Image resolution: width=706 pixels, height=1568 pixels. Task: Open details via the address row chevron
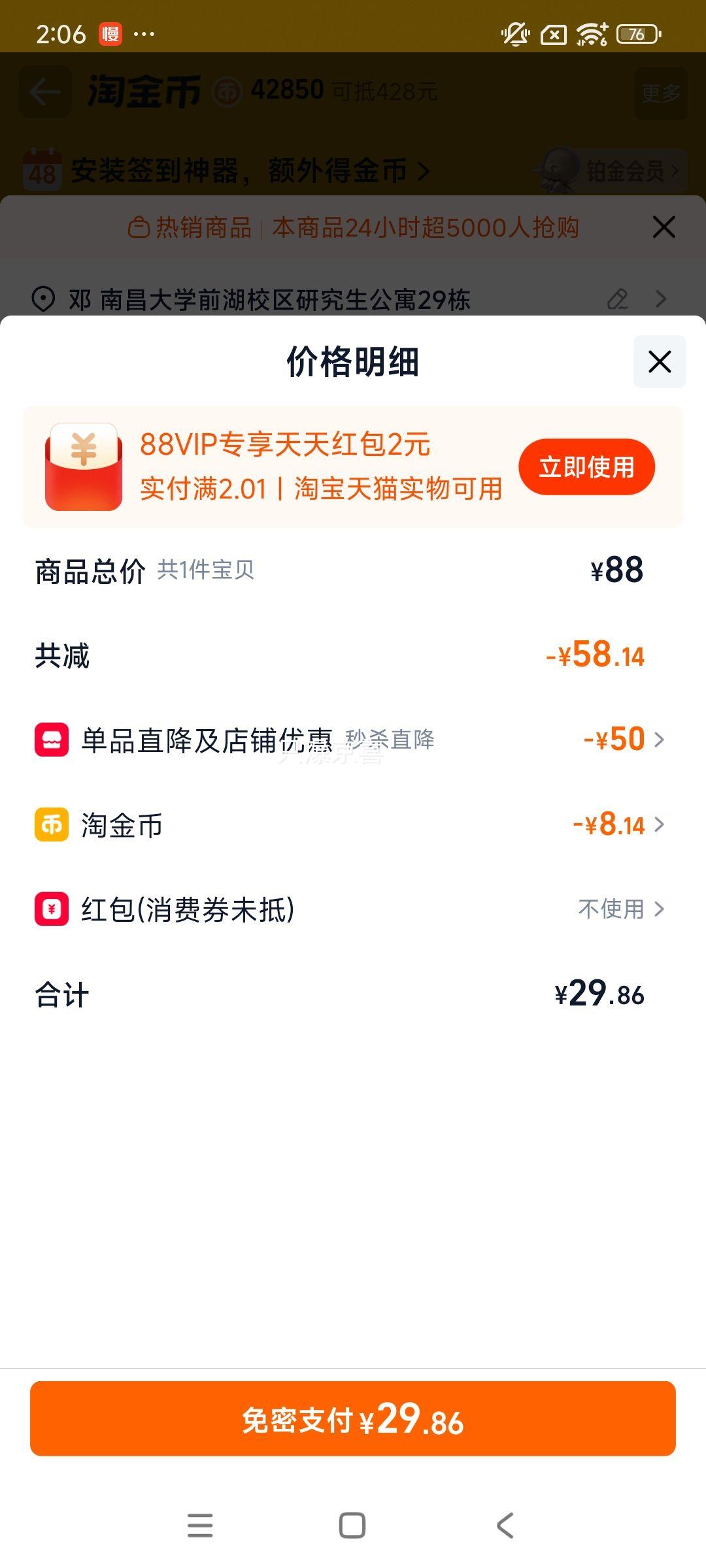(x=659, y=300)
